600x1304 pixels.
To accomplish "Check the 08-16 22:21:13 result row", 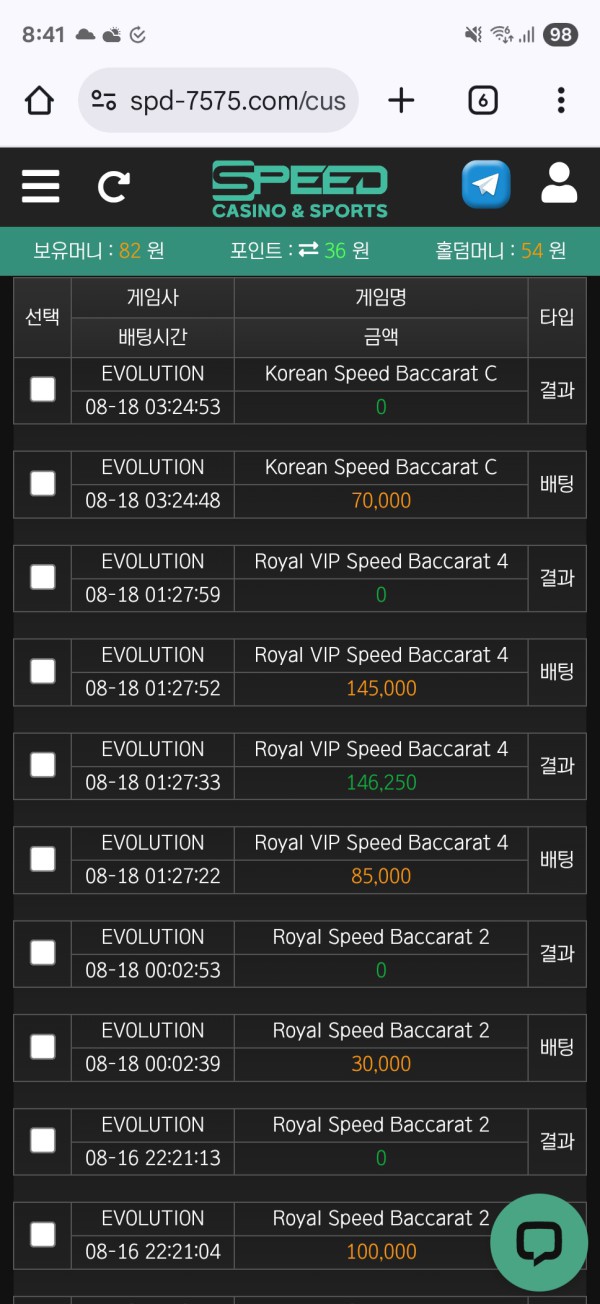I will [x=43, y=1140].
